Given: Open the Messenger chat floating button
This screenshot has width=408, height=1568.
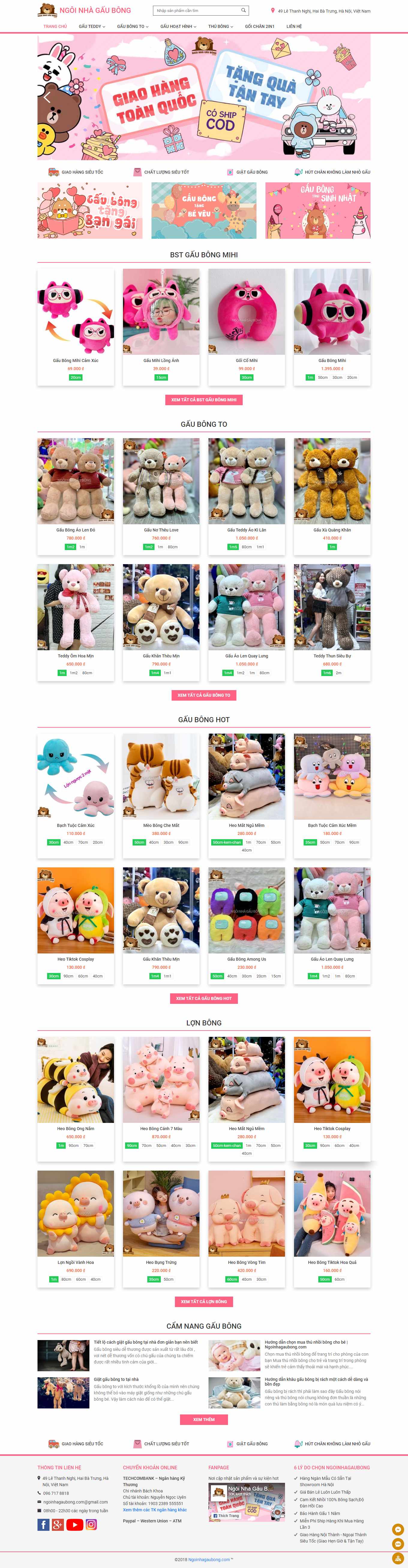Looking at the screenshot, I should [x=398, y=1530].
